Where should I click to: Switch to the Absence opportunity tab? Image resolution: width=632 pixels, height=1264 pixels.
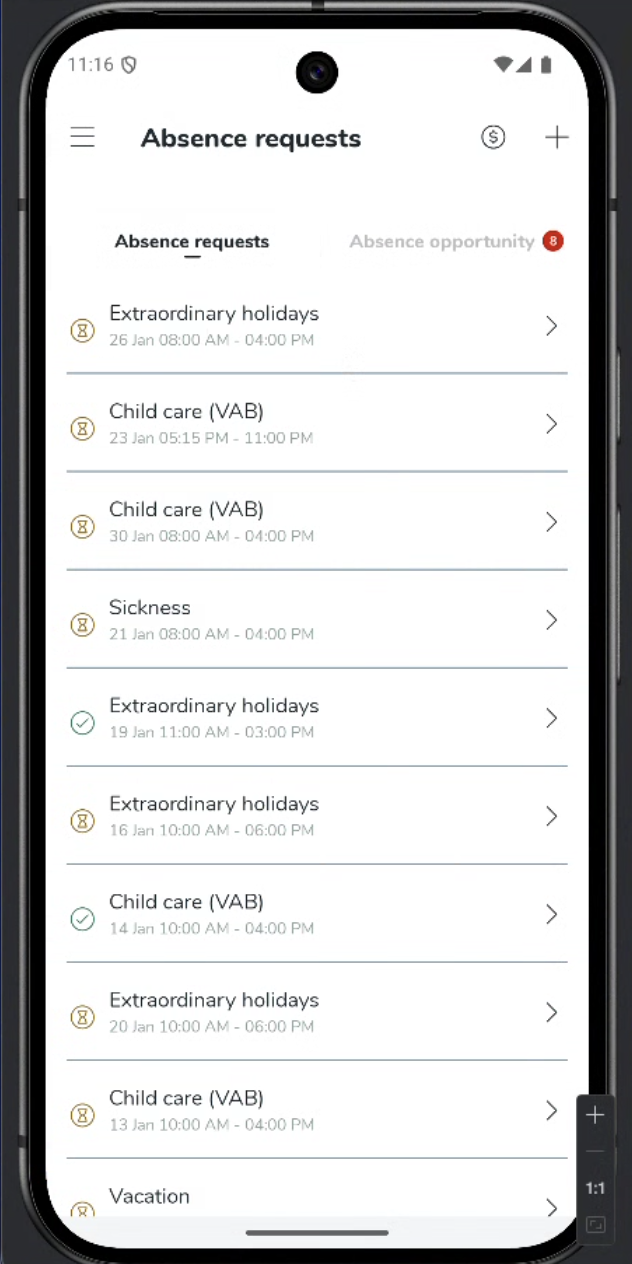tap(442, 241)
